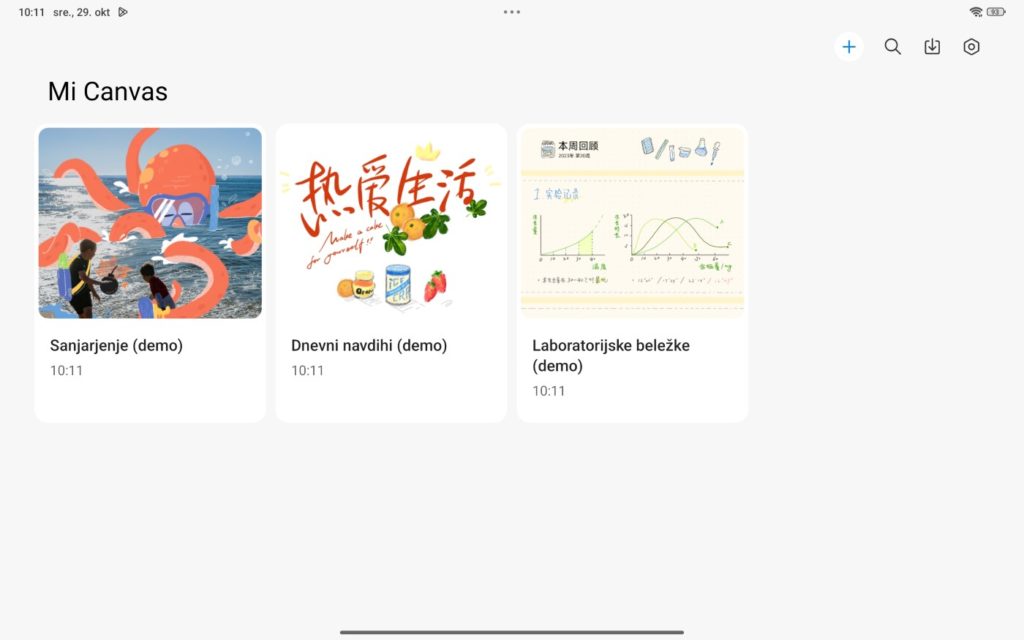Screen dimensions: 1024x640
Task: Open the search icon
Action: point(893,47)
